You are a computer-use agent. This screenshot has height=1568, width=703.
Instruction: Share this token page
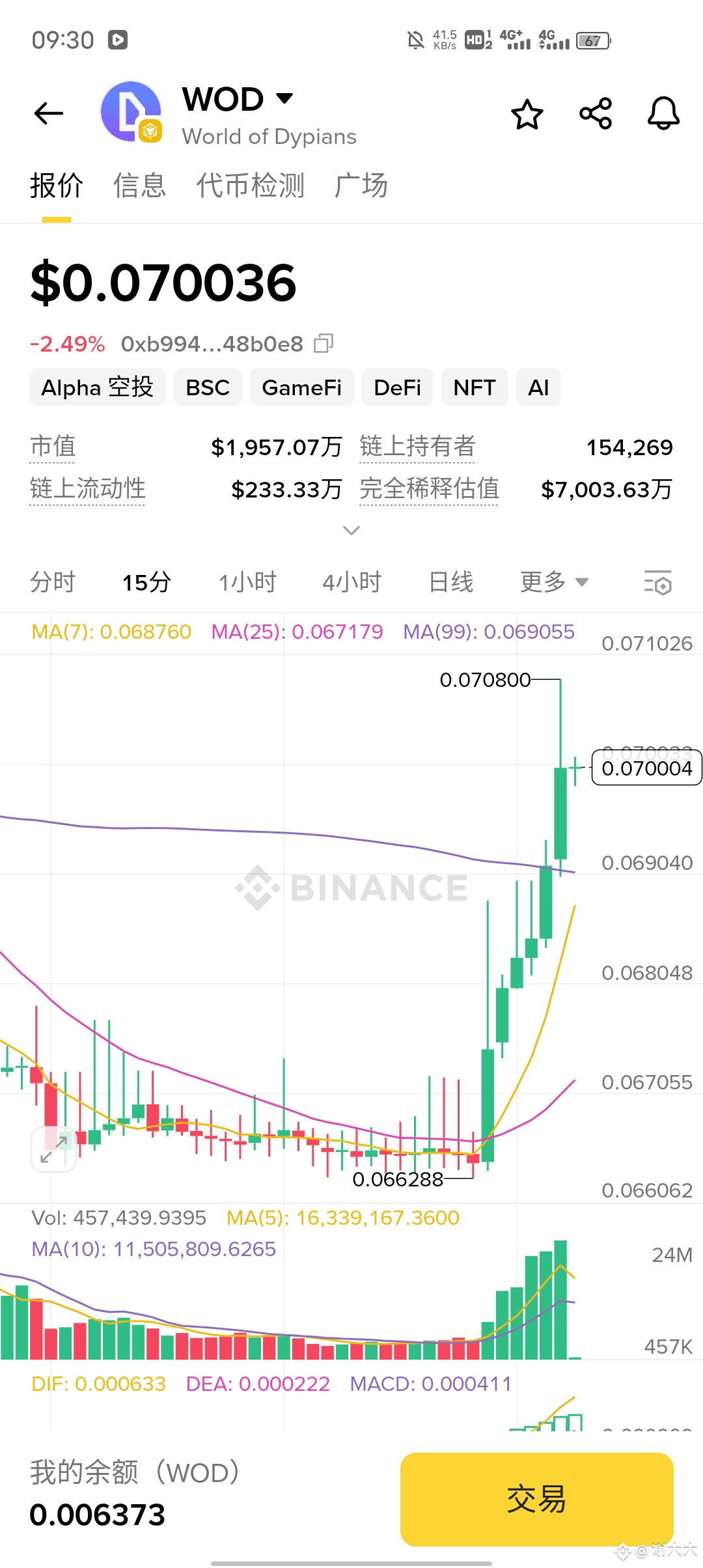point(596,114)
